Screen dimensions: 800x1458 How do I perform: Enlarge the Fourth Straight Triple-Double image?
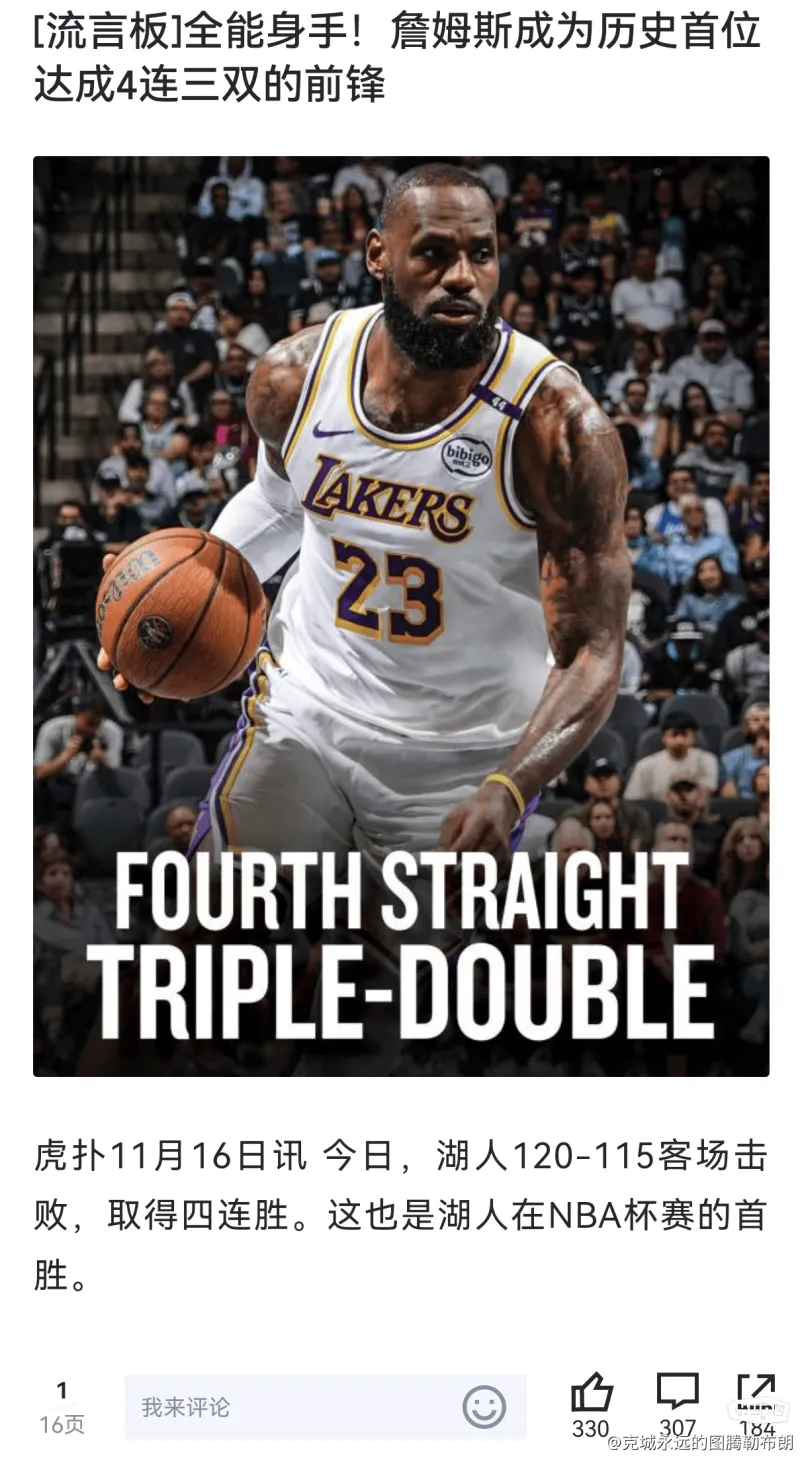pos(401,616)
